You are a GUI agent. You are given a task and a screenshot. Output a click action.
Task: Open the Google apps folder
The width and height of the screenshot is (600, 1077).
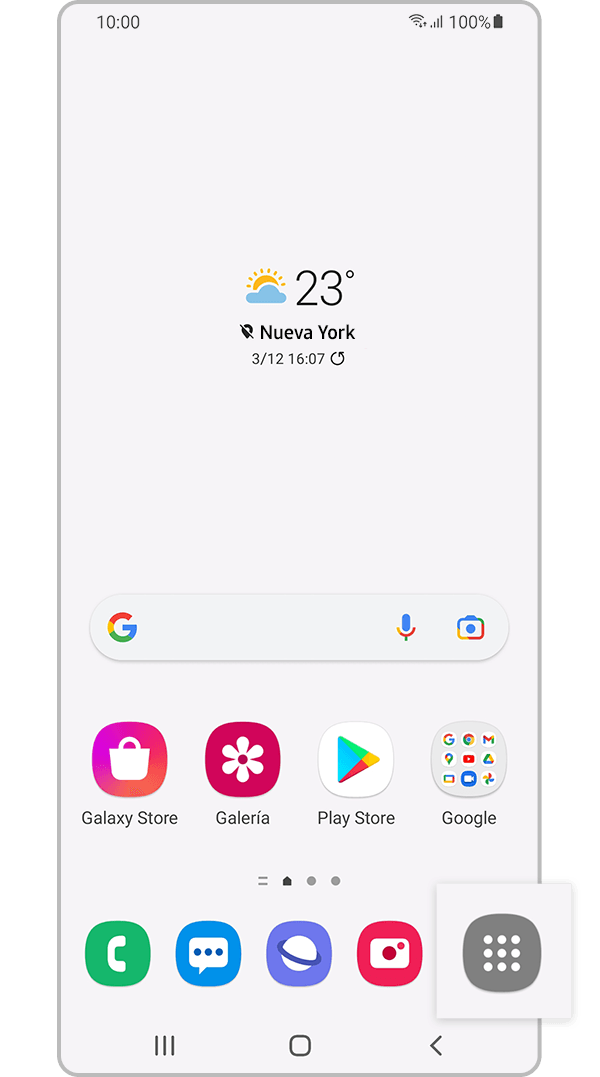click(468, 759)
